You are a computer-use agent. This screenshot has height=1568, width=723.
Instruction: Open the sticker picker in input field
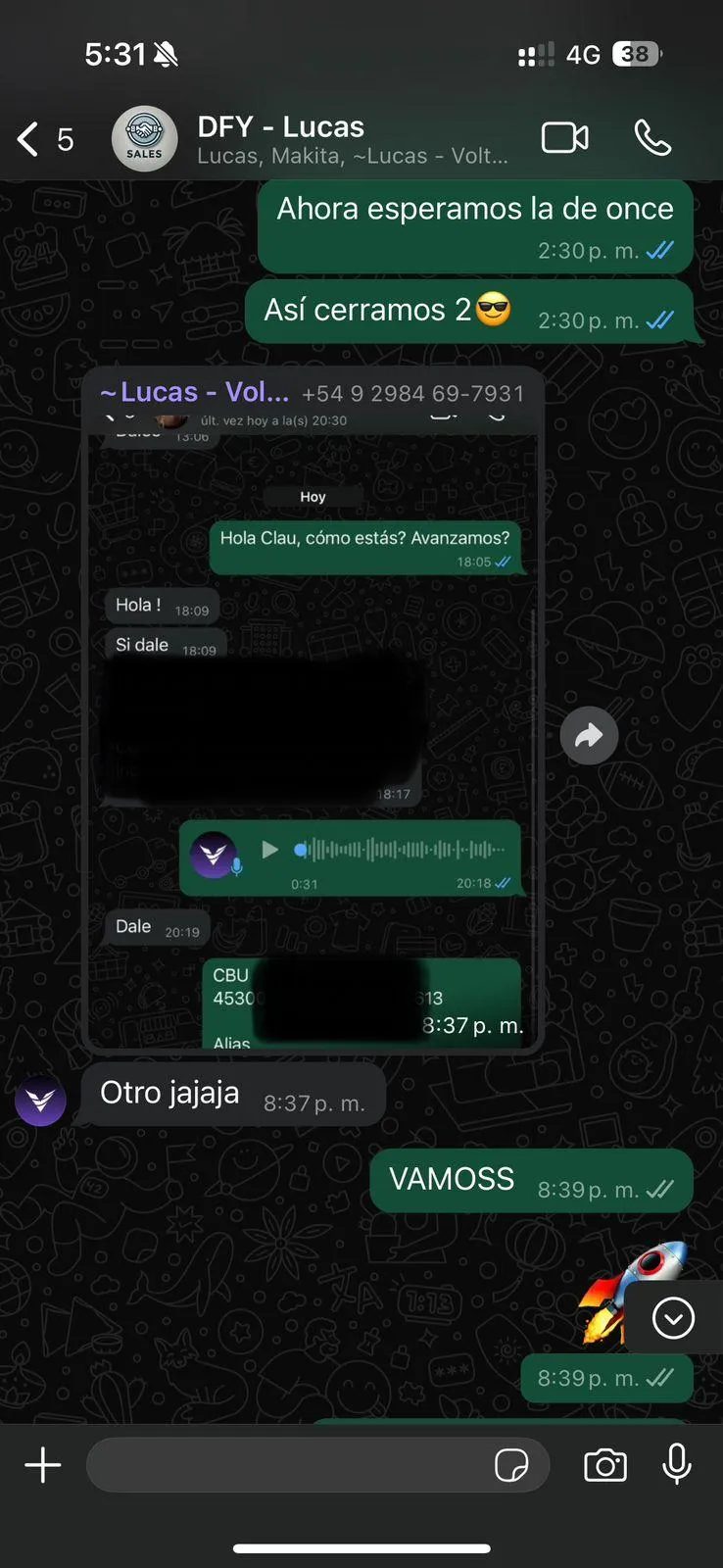(511, 1466)
